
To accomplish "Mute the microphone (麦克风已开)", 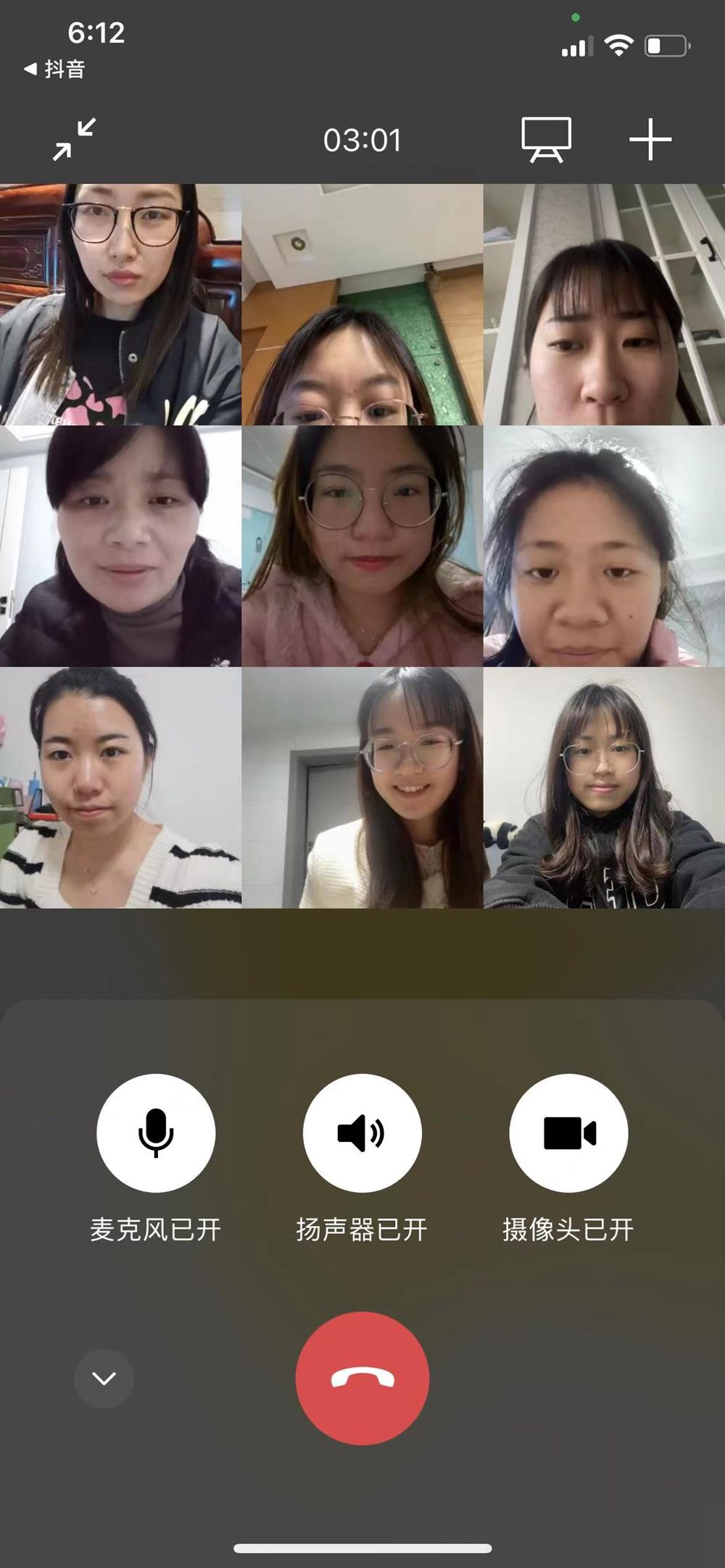I will [156, 1133].
